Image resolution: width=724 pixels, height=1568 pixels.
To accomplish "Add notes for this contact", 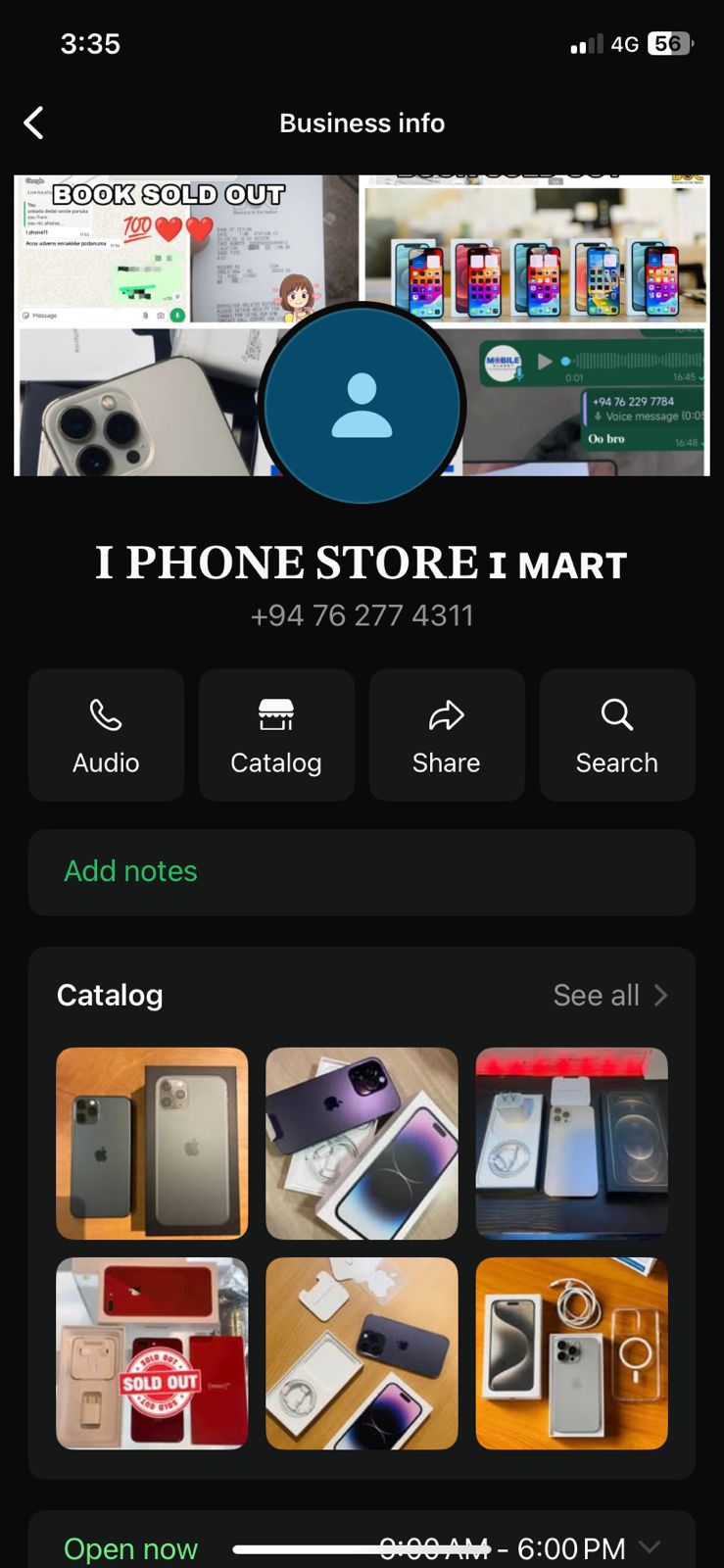I will click(x=362, y=872).
